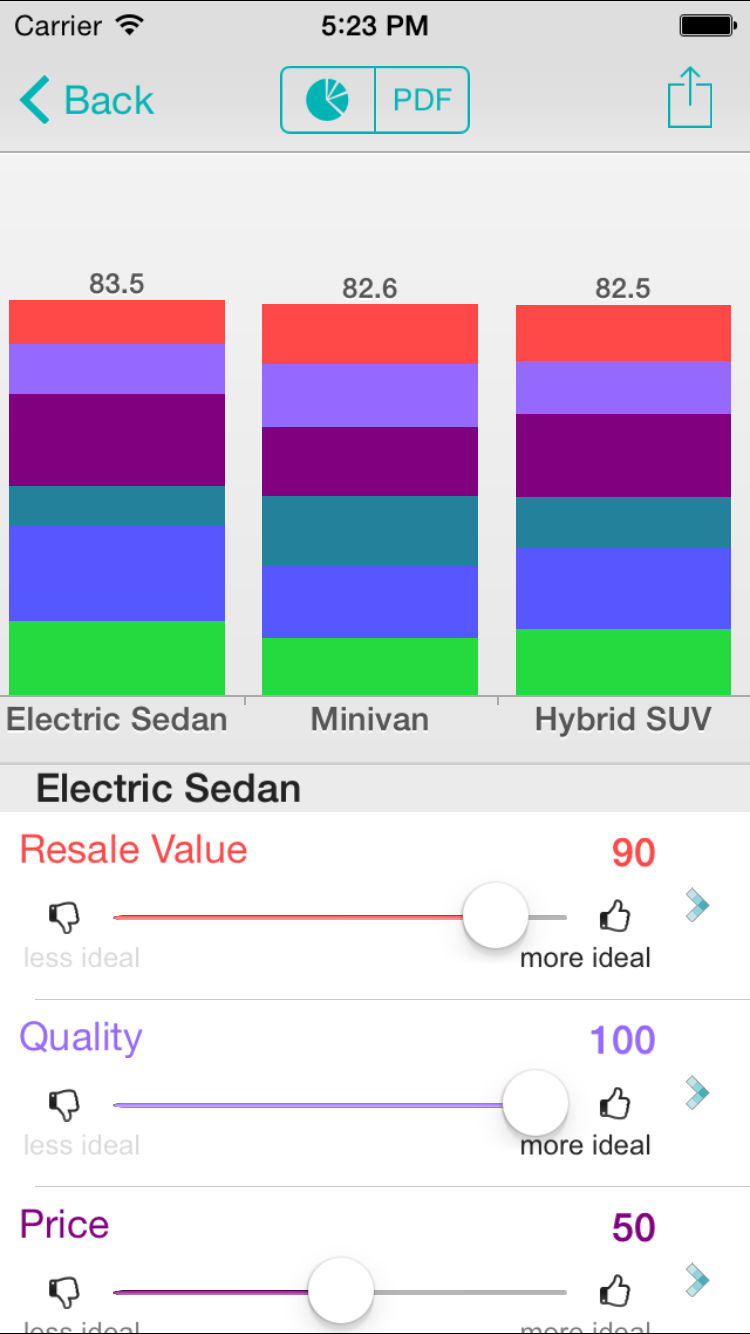Tap thumbs up for Quality
The image size is (750, 1334).
coord(615,1103)
